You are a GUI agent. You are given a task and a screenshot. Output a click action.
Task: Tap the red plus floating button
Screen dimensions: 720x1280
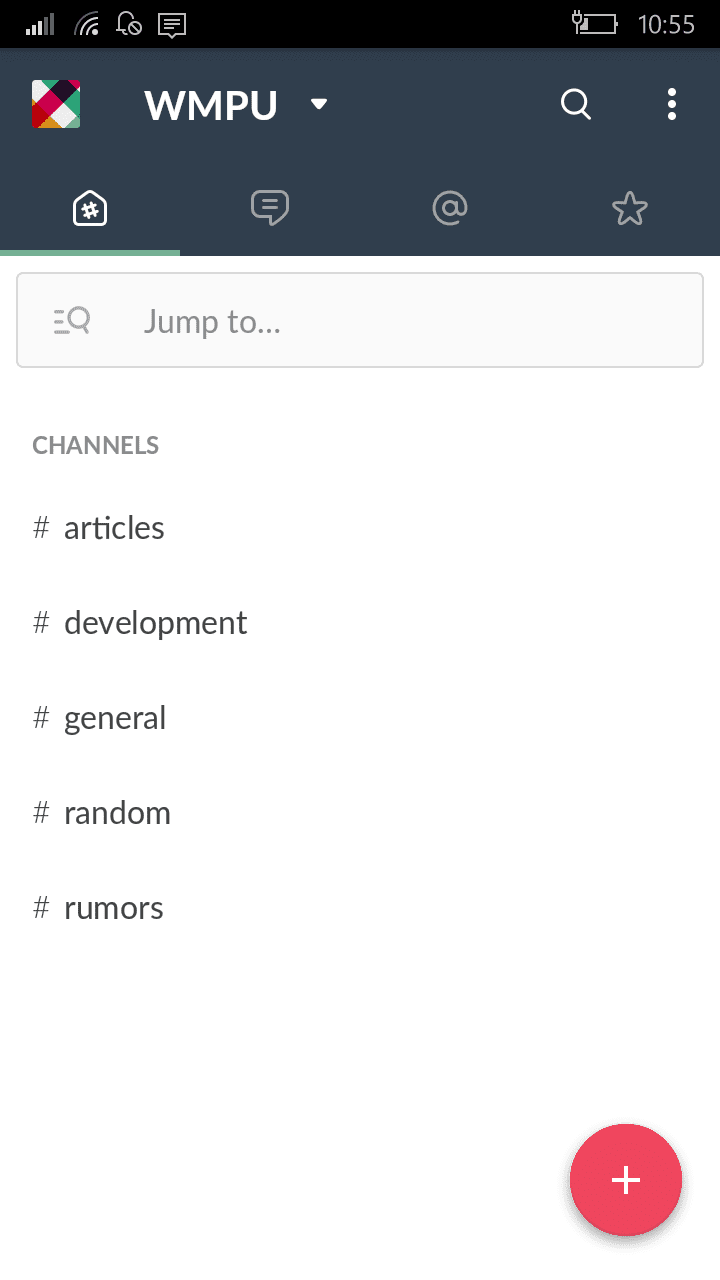626,1180
